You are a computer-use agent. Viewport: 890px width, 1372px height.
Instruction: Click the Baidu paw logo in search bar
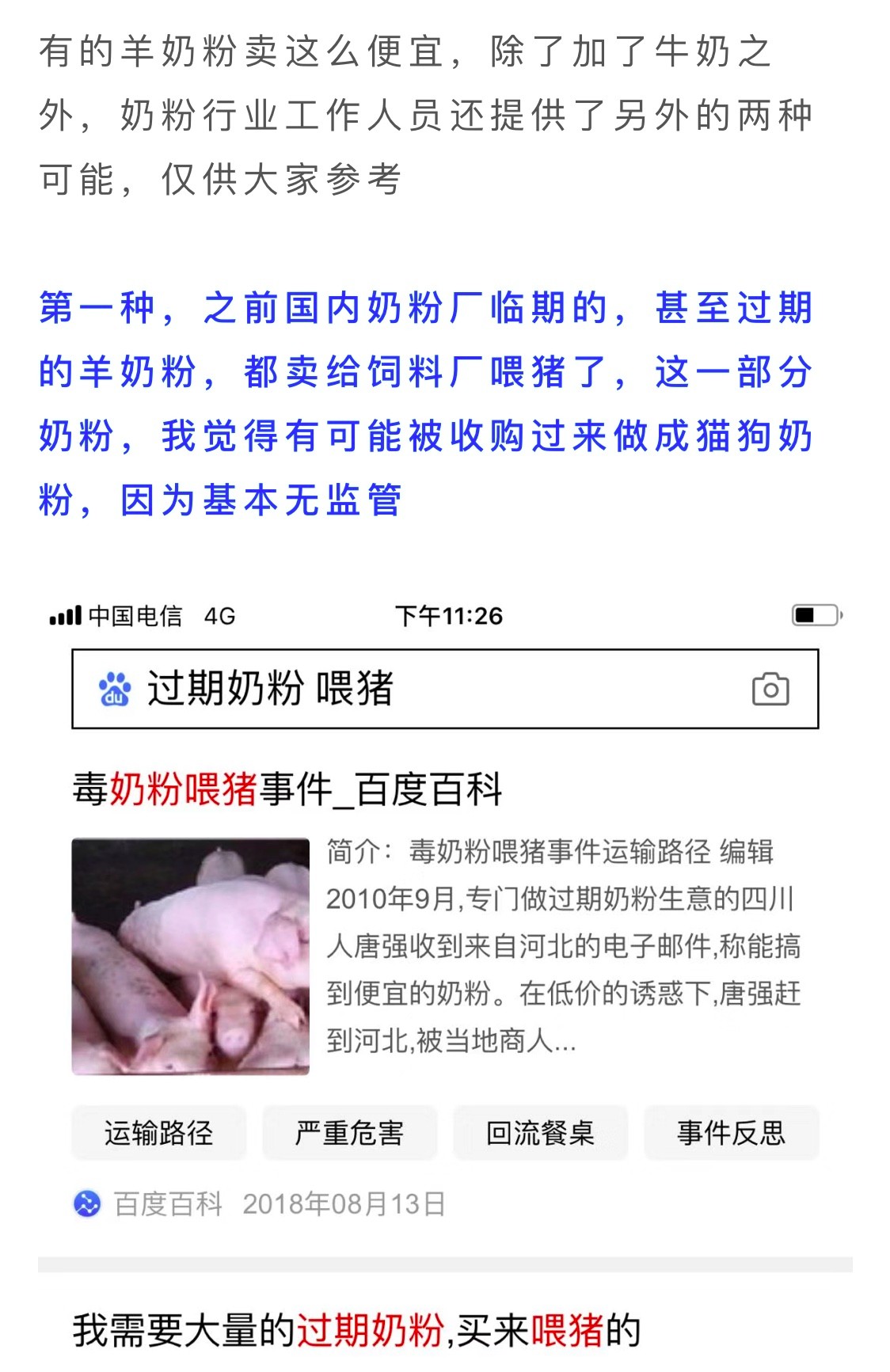point(116,690)
